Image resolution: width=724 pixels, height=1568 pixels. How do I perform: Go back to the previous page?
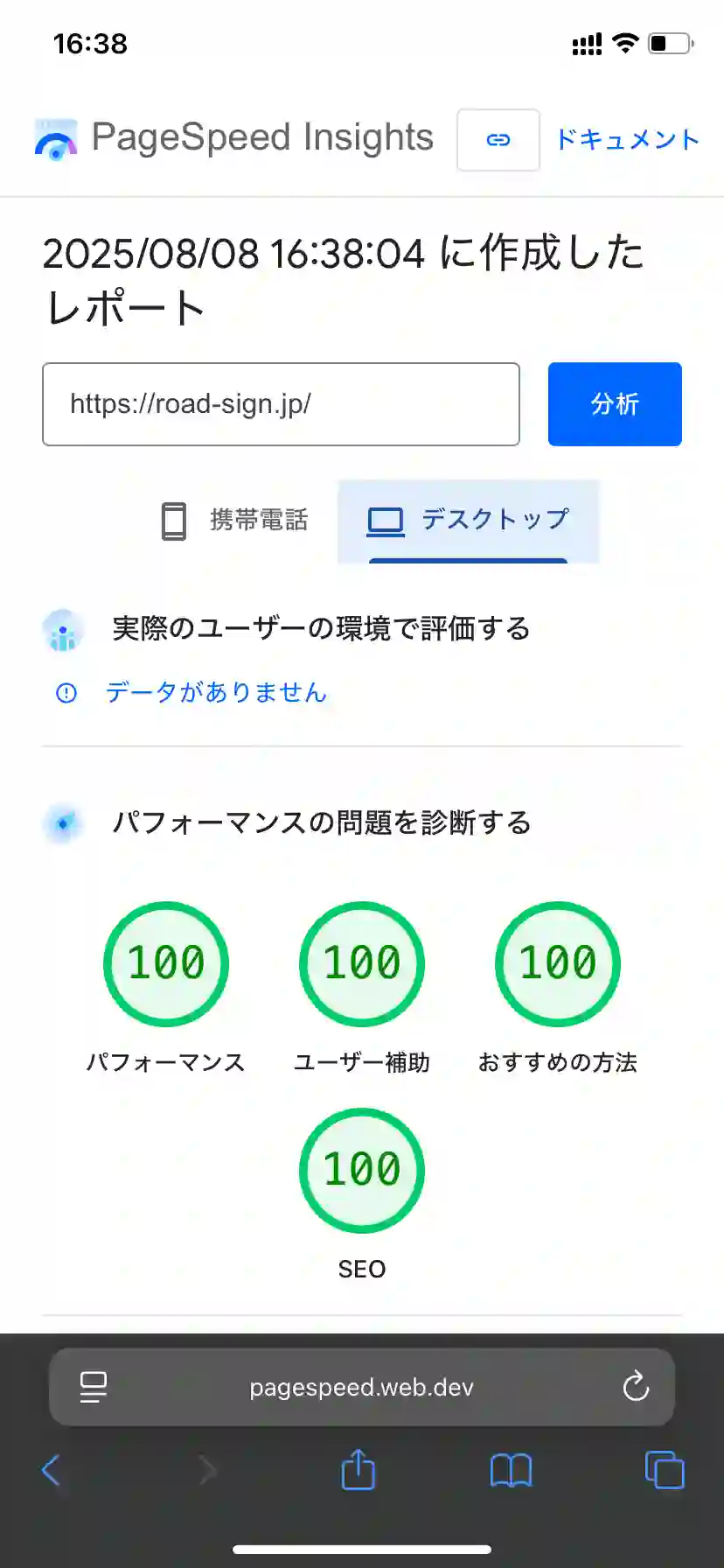tap(52, 1470)
